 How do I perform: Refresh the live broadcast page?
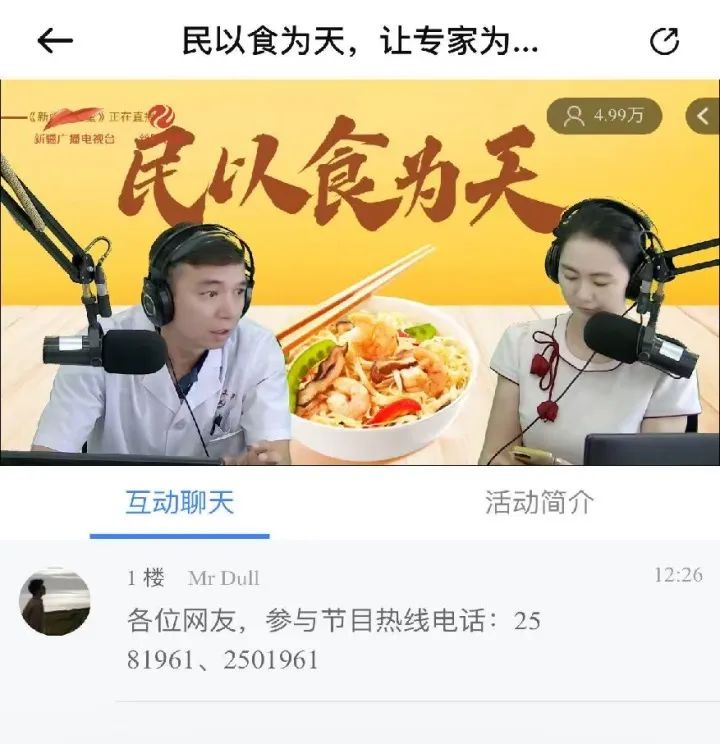(664, 41)
